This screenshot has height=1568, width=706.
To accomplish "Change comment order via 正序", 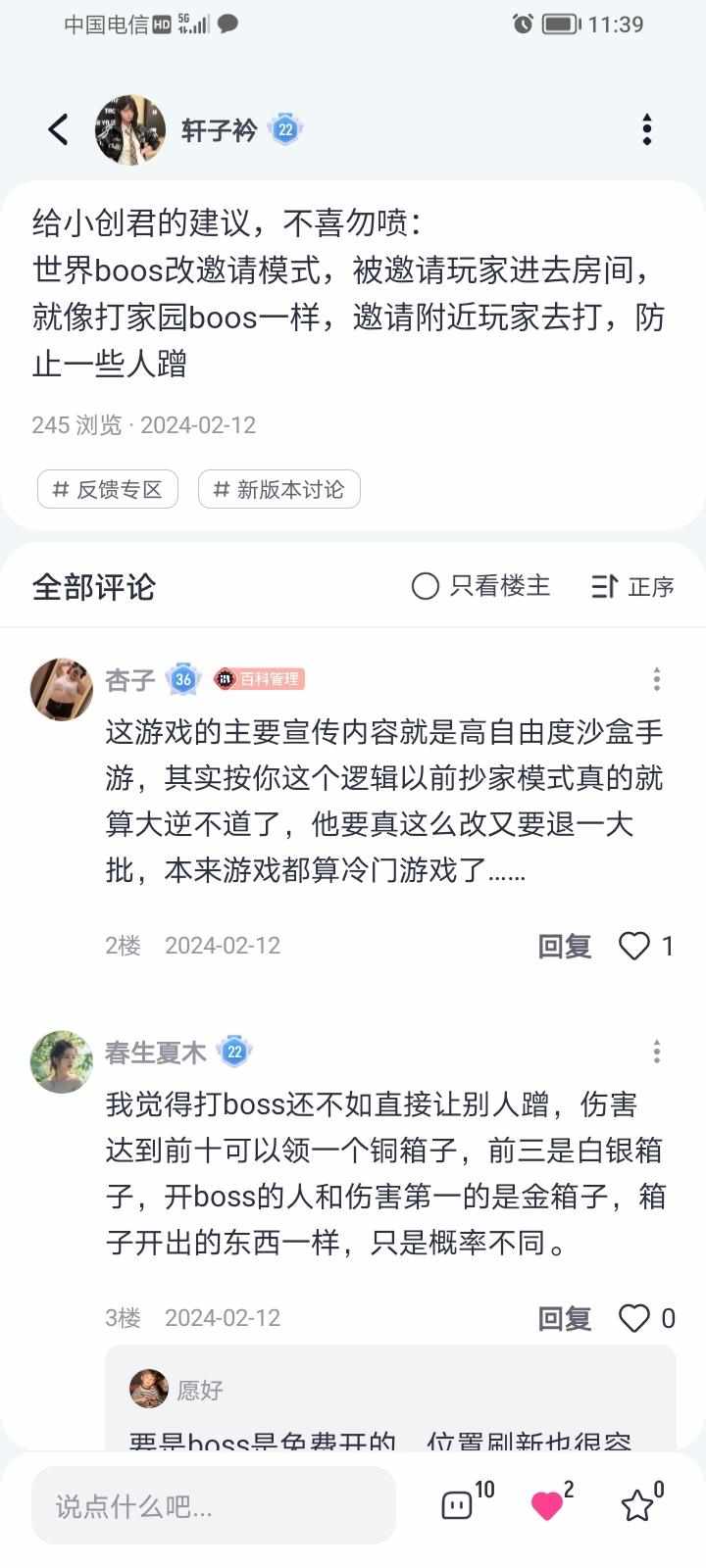I will tap(633, 586).
